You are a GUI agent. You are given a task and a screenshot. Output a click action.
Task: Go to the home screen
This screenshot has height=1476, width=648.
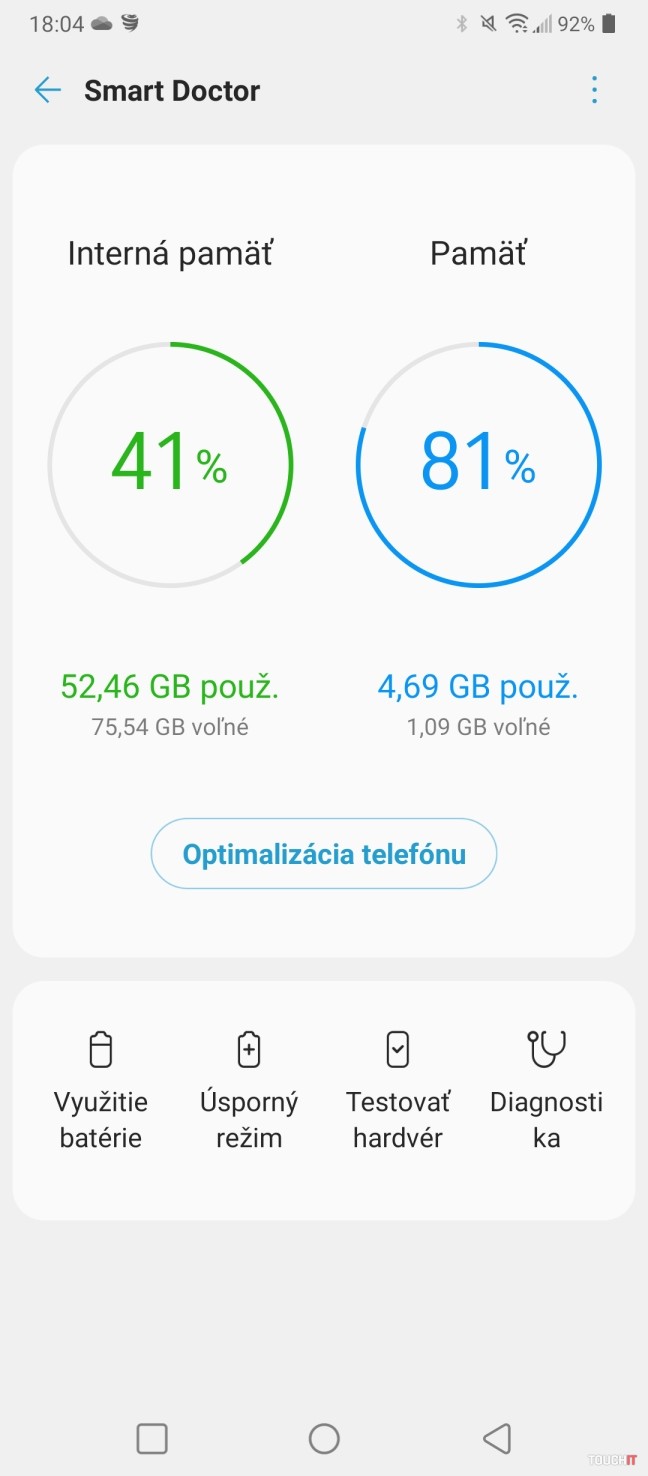pos(324,1439)
